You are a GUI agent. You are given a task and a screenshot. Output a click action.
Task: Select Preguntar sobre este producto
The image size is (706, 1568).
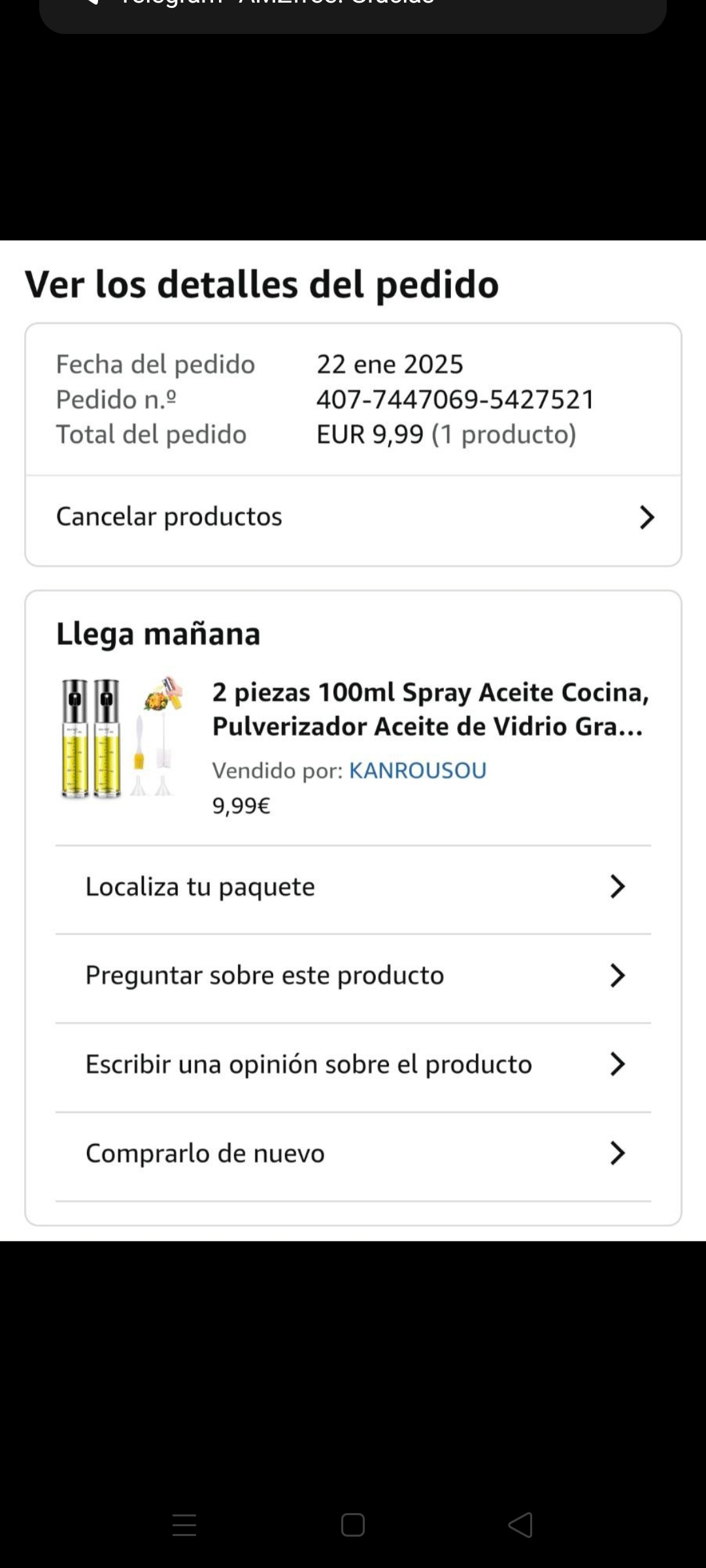coord(353,975)
